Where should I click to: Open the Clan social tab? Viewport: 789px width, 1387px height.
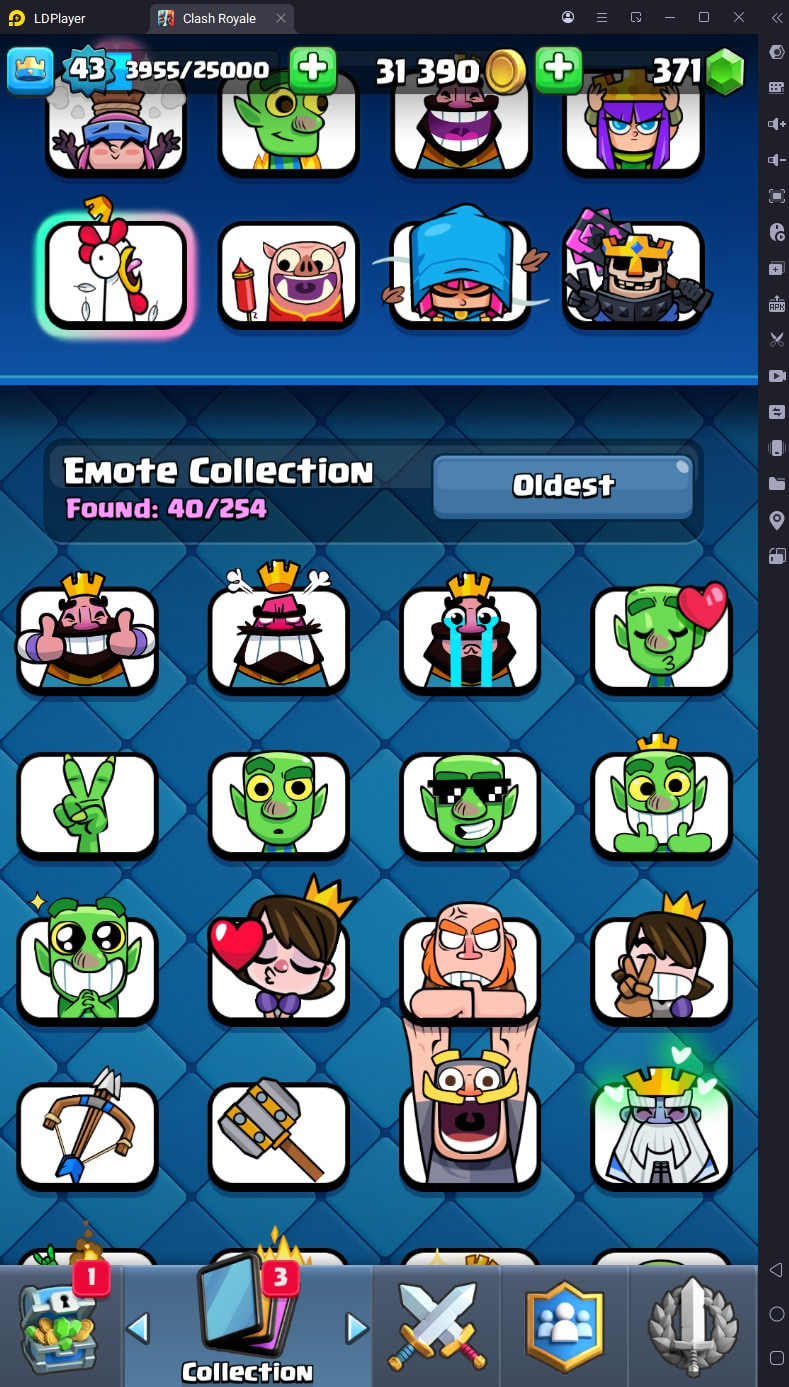565,1325
